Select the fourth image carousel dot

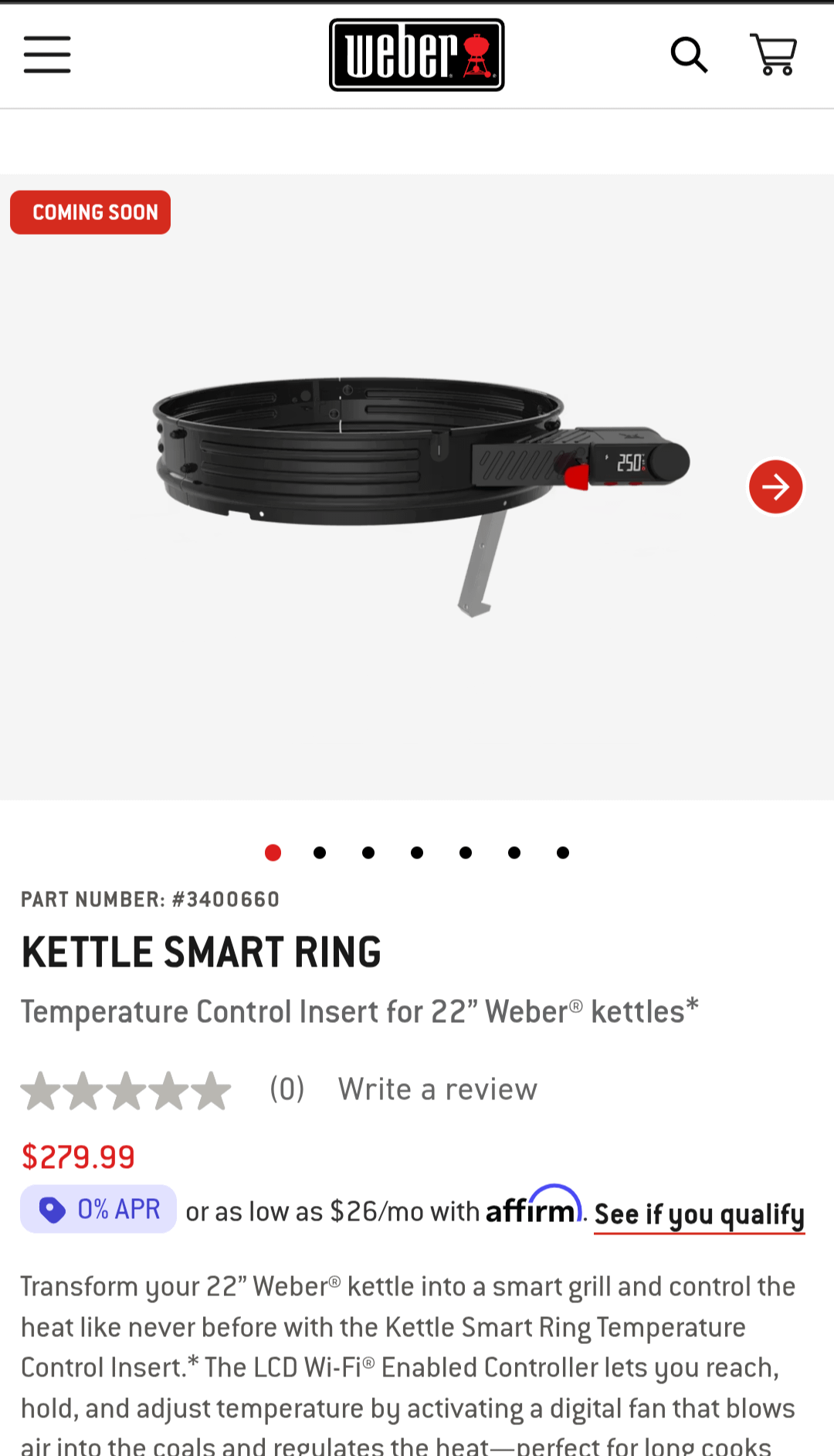[417, 852]
